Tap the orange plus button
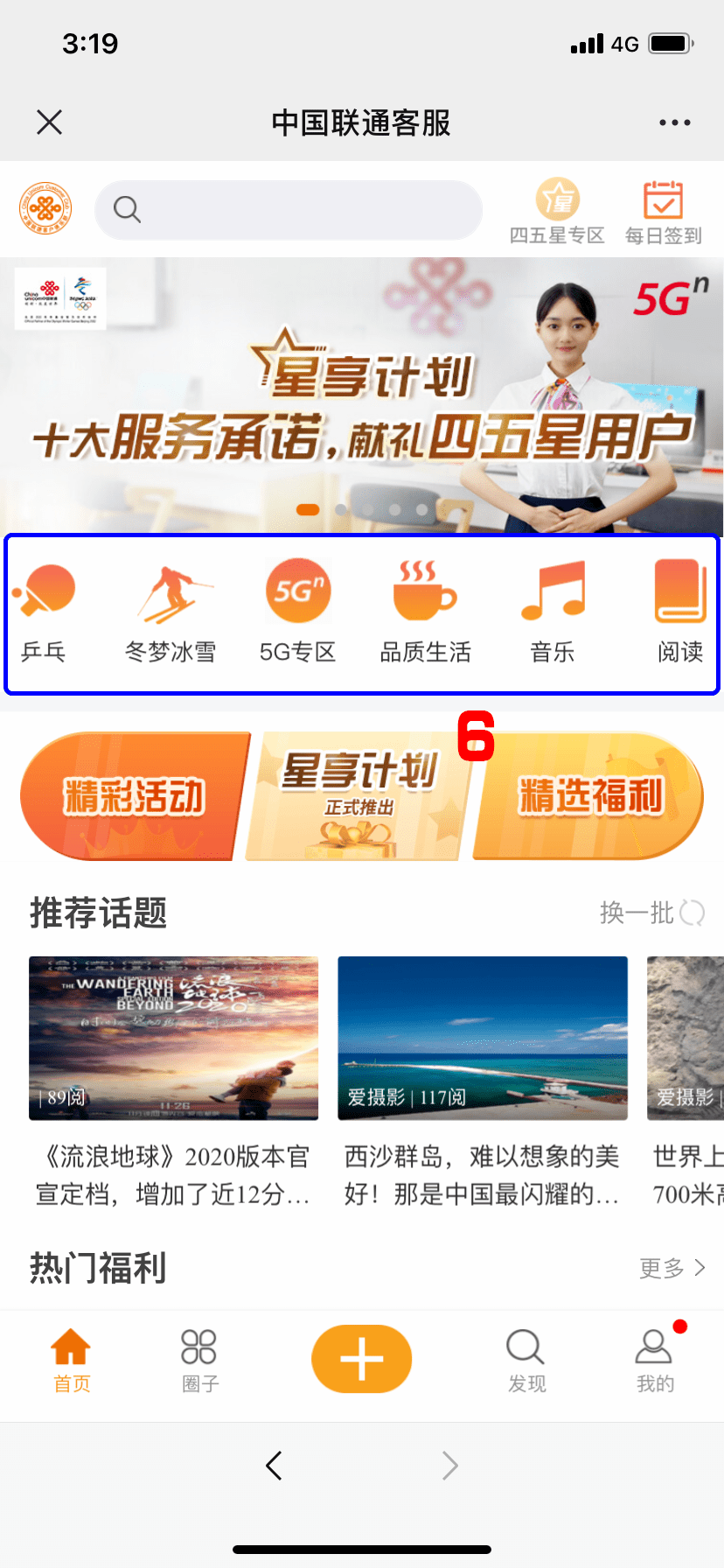This screenshot has height=1568, width=724. tap(362, 1359)
